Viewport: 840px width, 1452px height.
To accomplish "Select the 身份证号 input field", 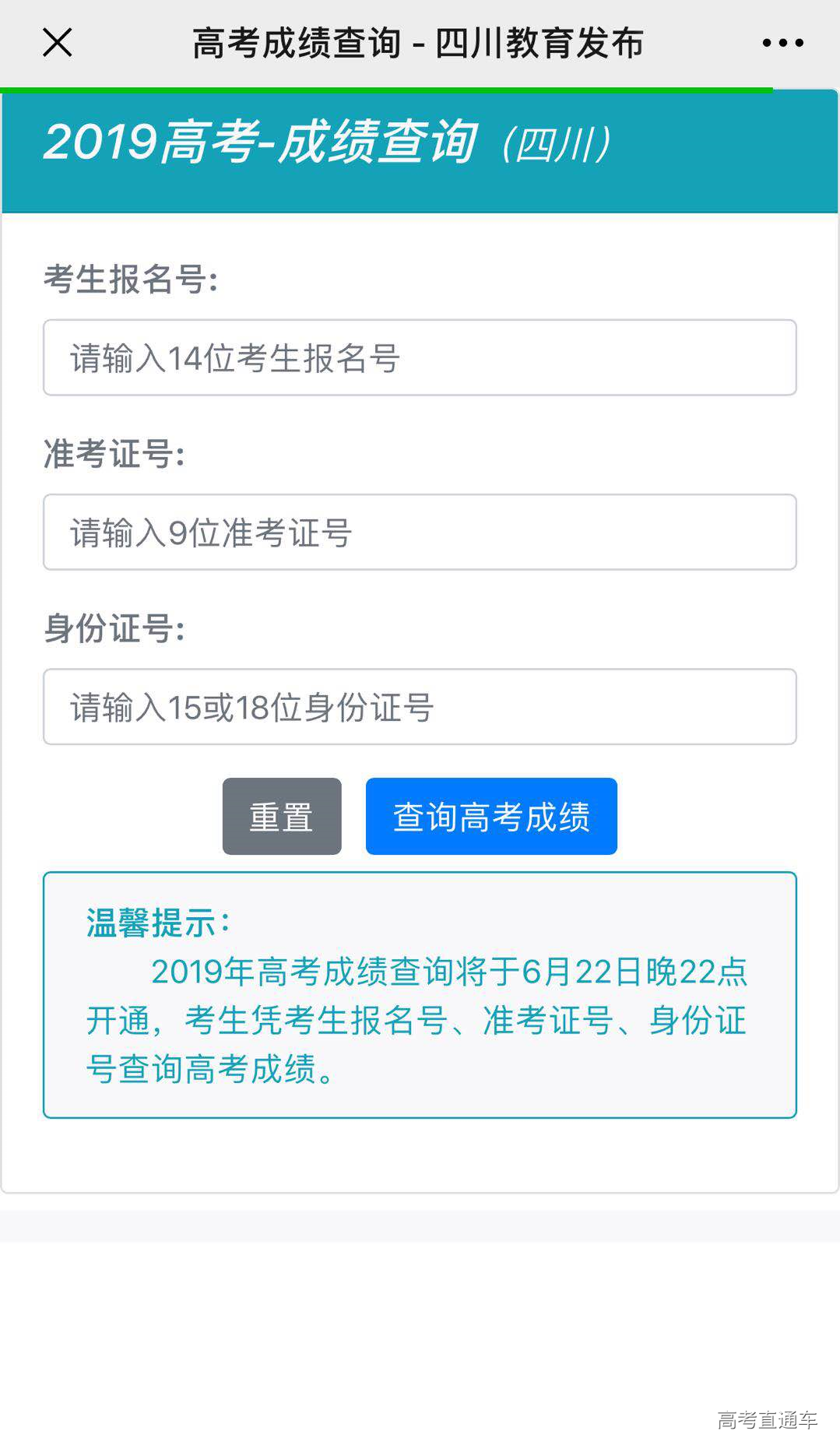I will pyautogui.click(x=420, y=707).
